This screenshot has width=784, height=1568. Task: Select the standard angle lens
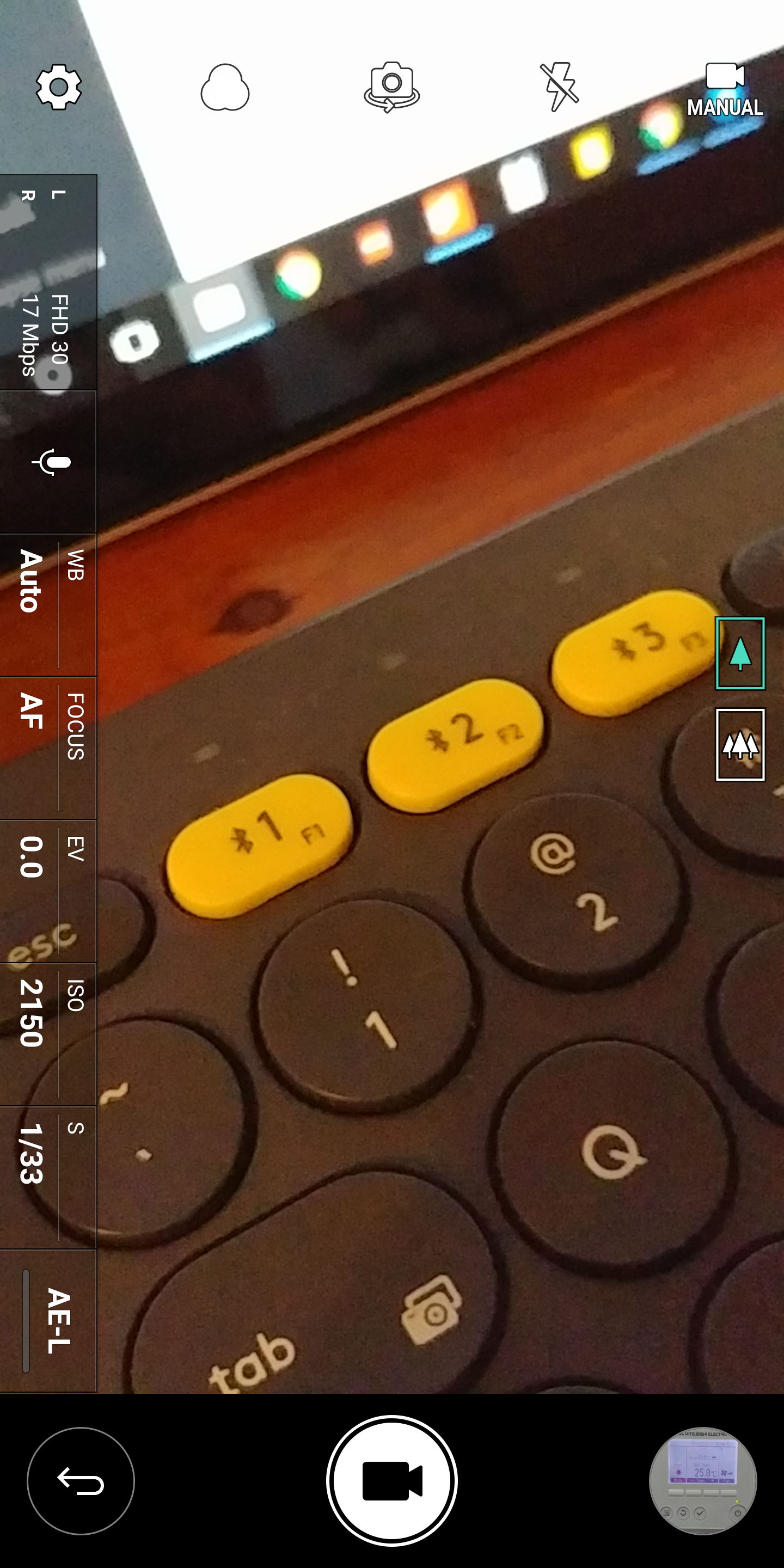(x=740, y=653)
